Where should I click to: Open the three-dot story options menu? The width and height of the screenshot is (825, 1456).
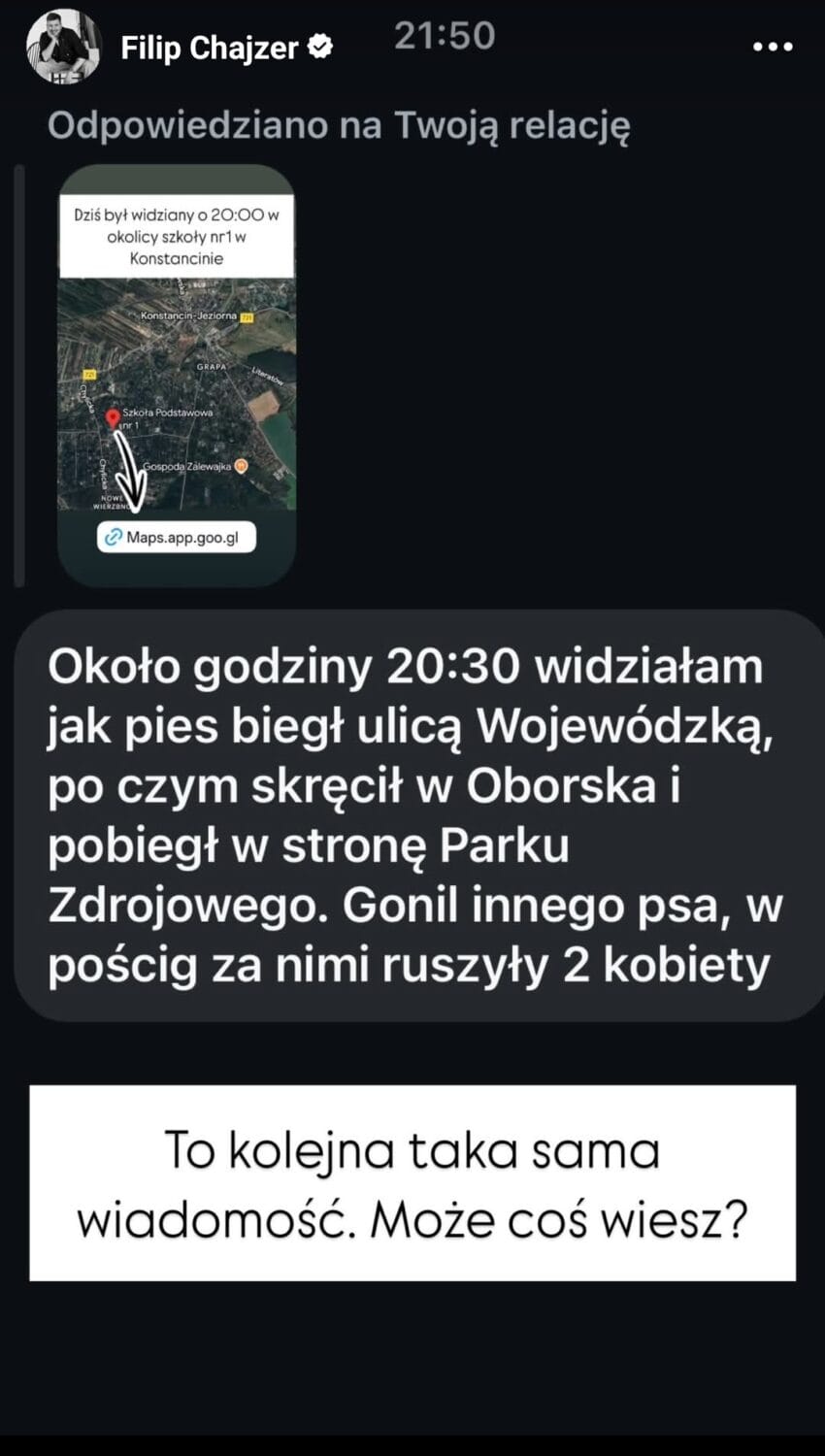click(x=773, y=47)
